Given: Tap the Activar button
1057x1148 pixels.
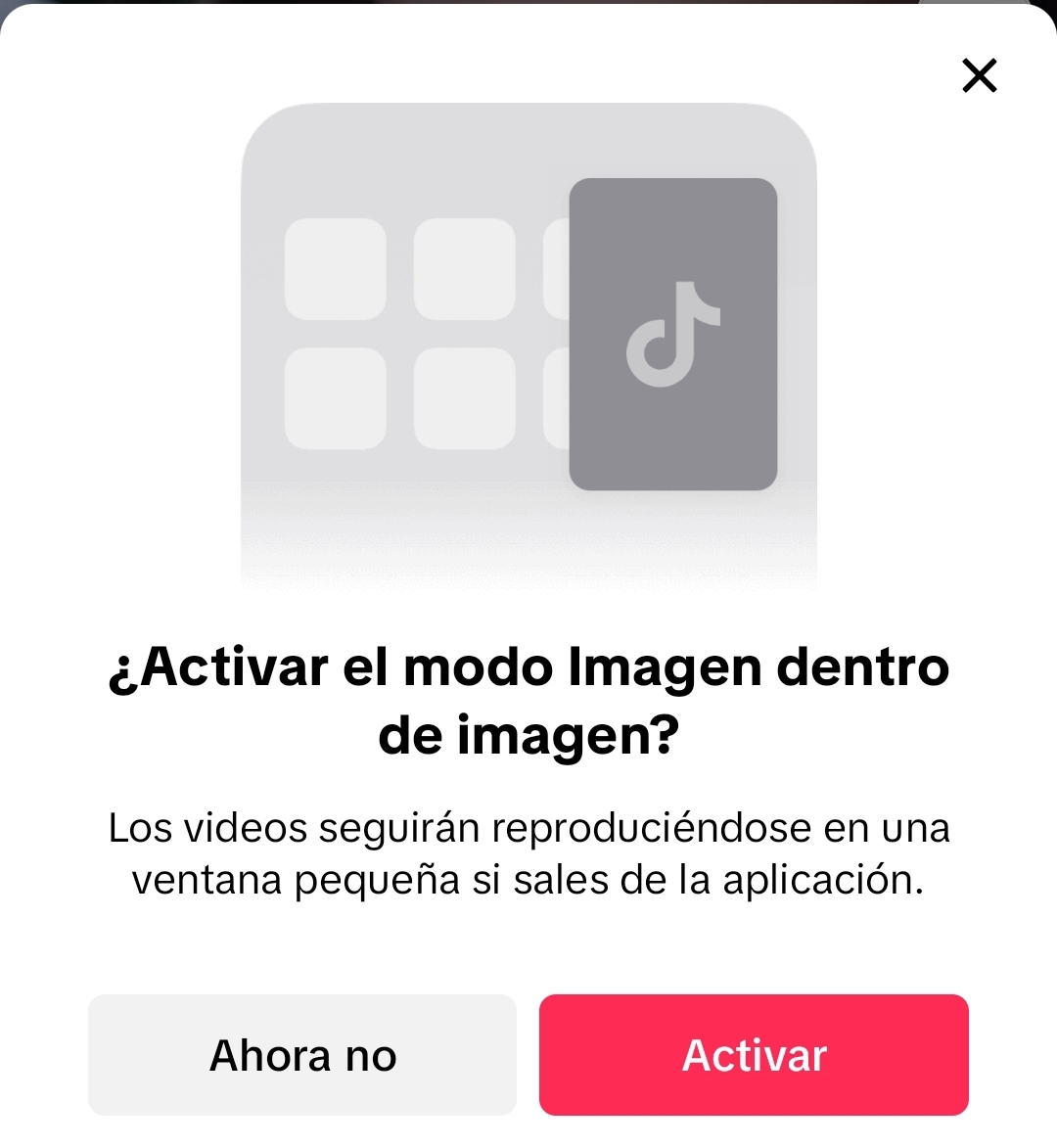Looking at the screenshot, I should coord(754,1055).
